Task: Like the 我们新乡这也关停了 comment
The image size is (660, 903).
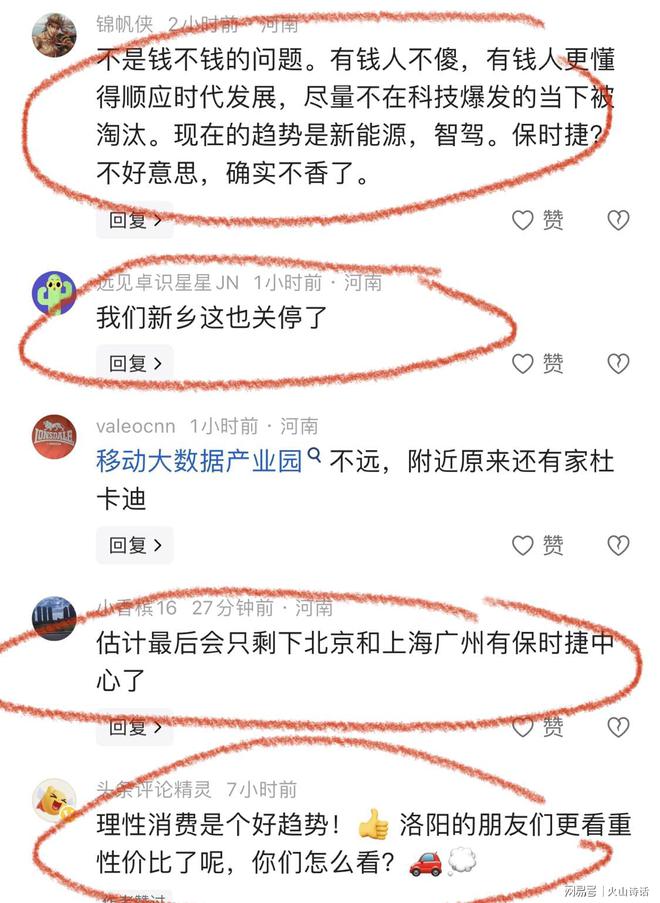Action: pyautogui.click(x=537, y=363)
